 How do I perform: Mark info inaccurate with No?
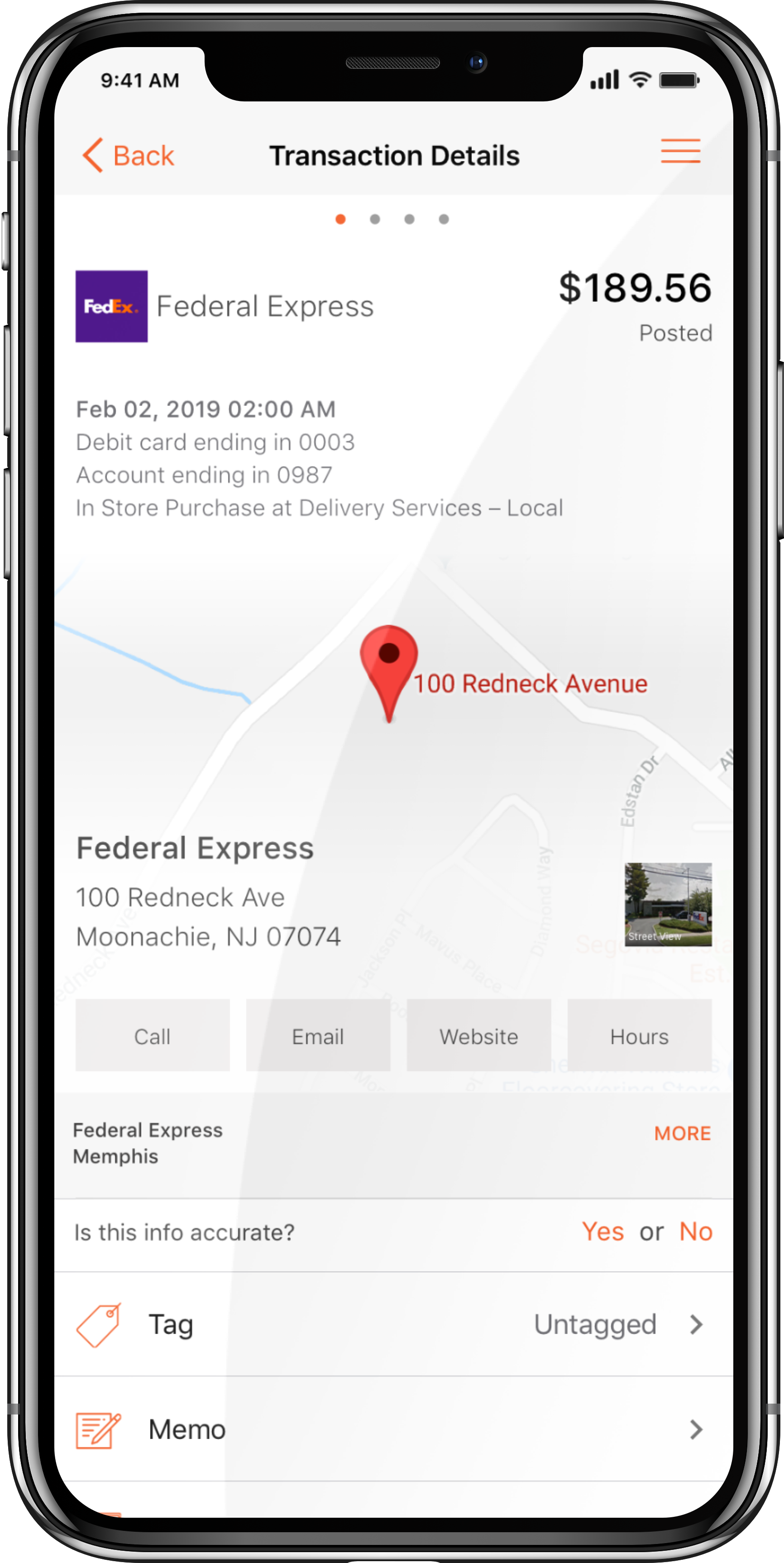[x=695, y=1232]
